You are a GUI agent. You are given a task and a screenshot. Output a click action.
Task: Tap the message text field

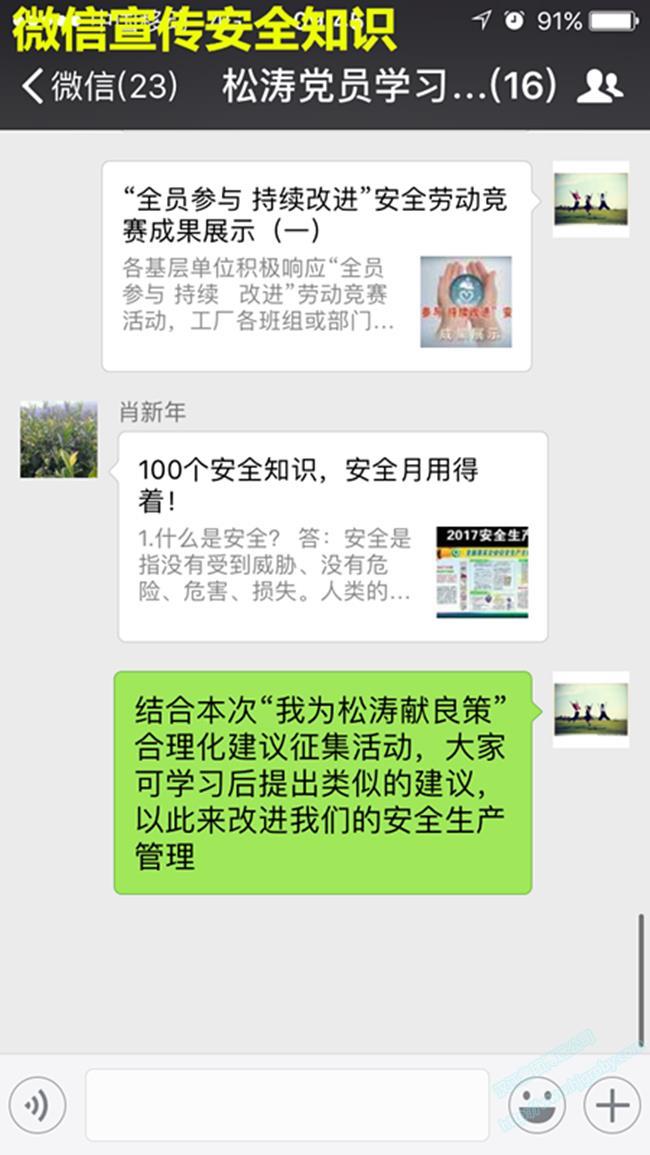287,1105
